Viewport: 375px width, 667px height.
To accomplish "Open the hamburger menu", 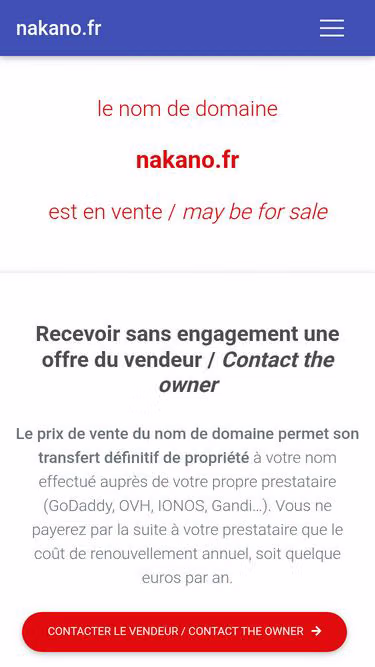I will 332,29.
